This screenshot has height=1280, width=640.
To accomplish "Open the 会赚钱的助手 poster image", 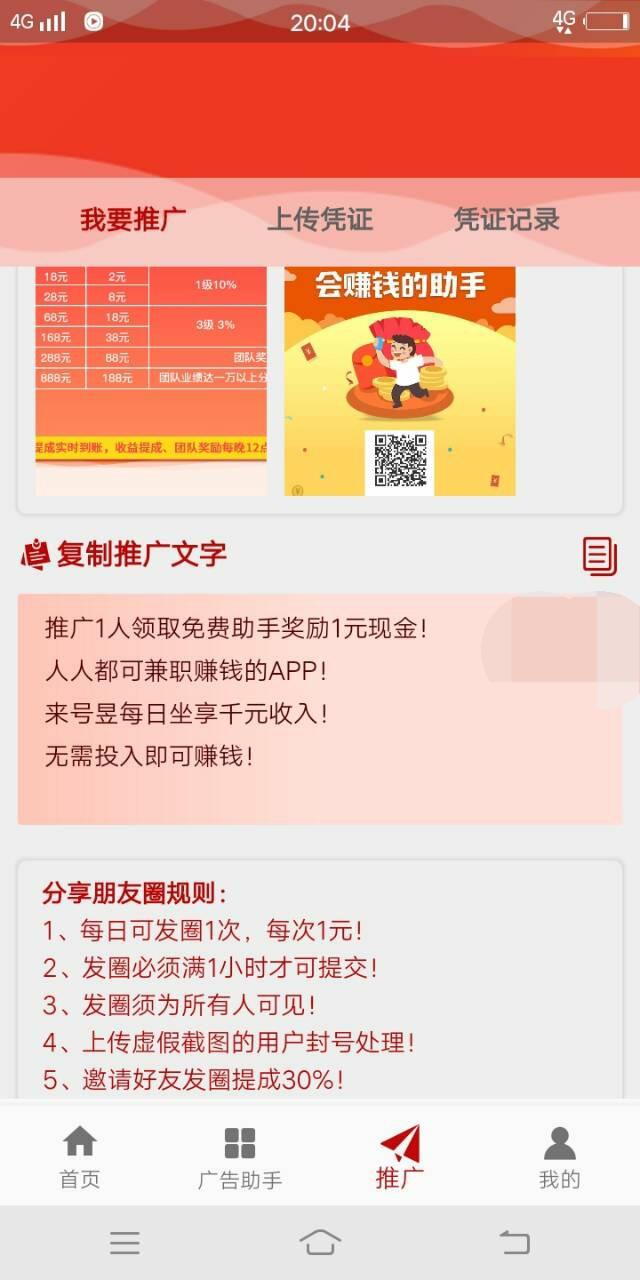I will (x=400, y=380).
